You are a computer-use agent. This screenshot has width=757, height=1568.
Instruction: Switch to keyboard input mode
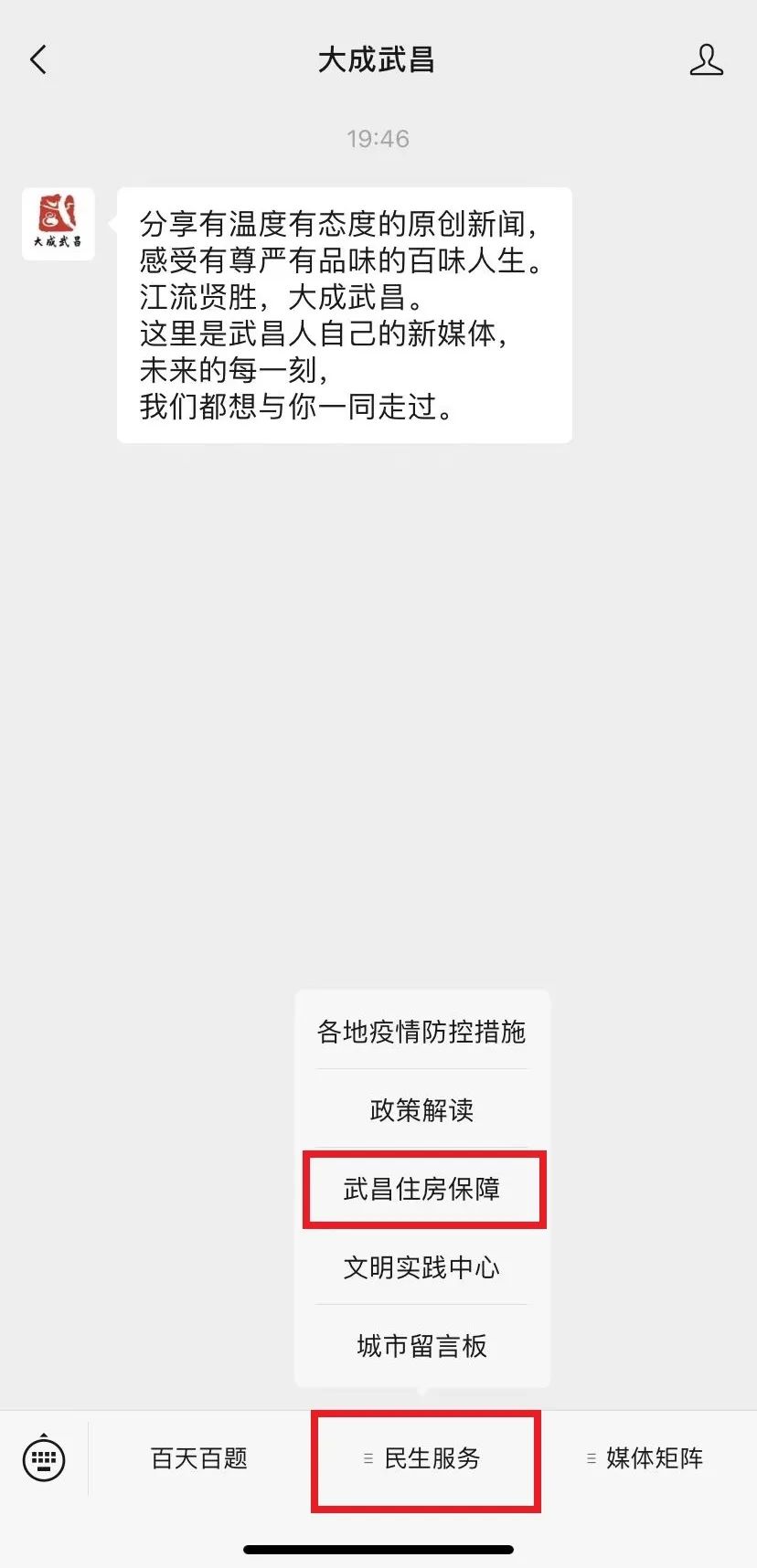(x=44, y=1457)
